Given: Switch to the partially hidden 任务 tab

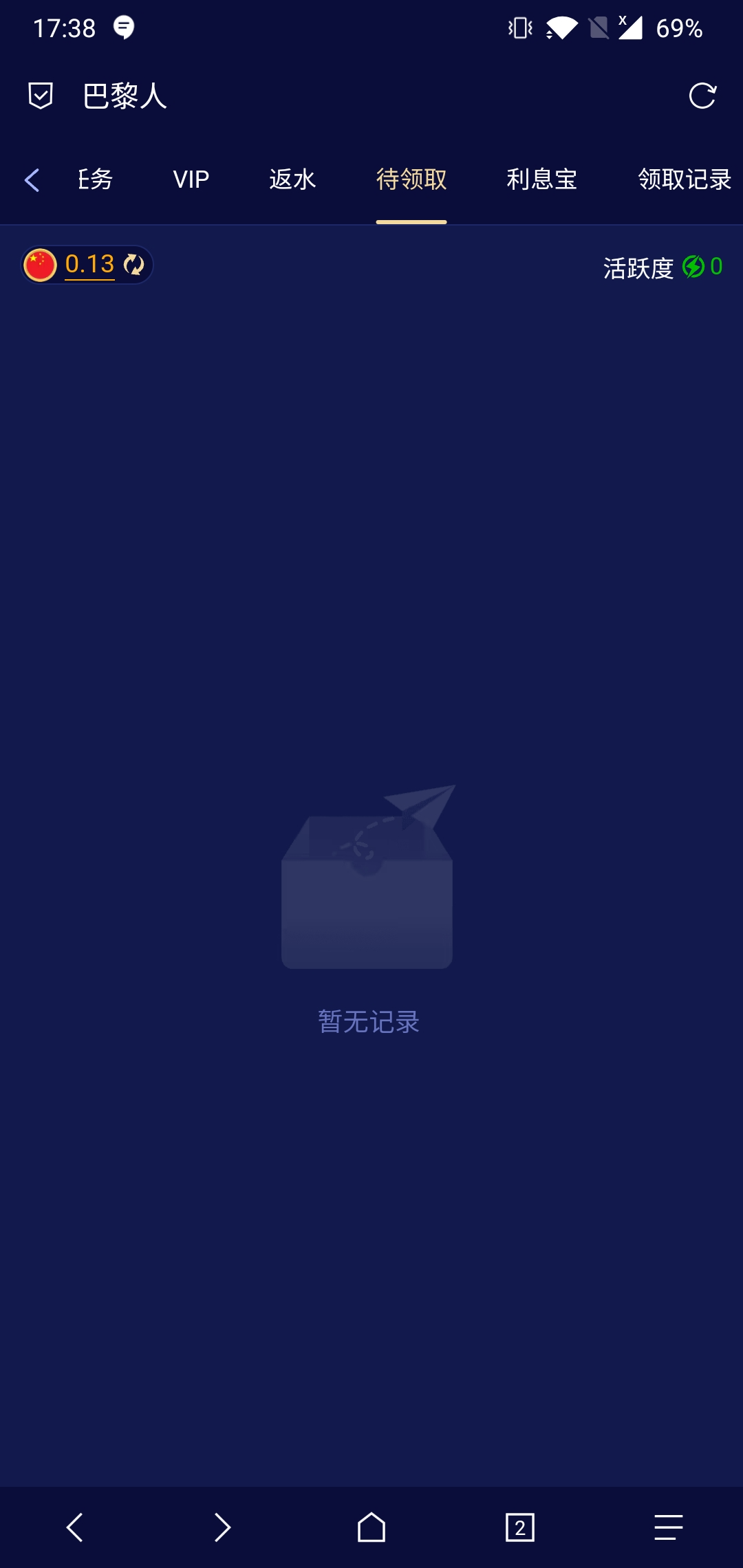Looking at the screenshot, I should coord(96,180).
